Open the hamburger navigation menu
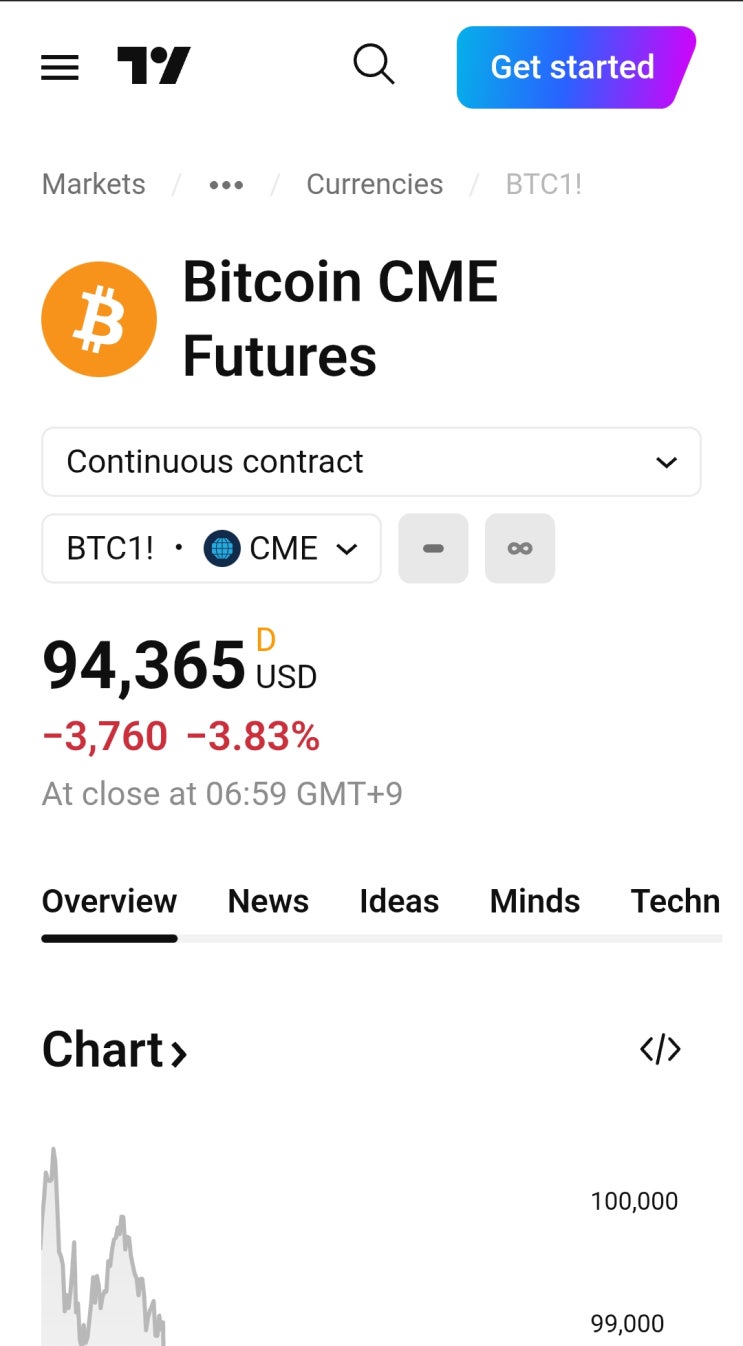Image resolution: width=743 pixels, height=1346 pixels. (x=59, y=67)
